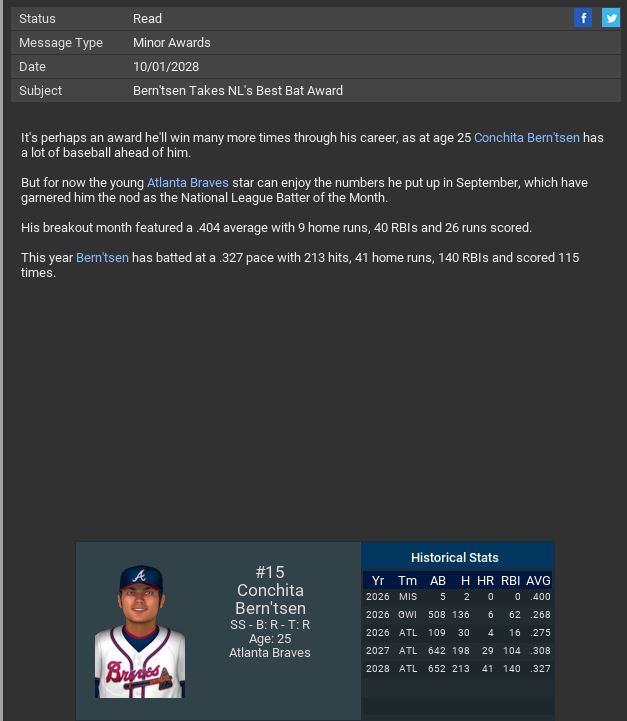The image size is (627, 721).
Task: Follow the Bern'tsen link in the last paragraph
Action: click(x=102, y=258)
